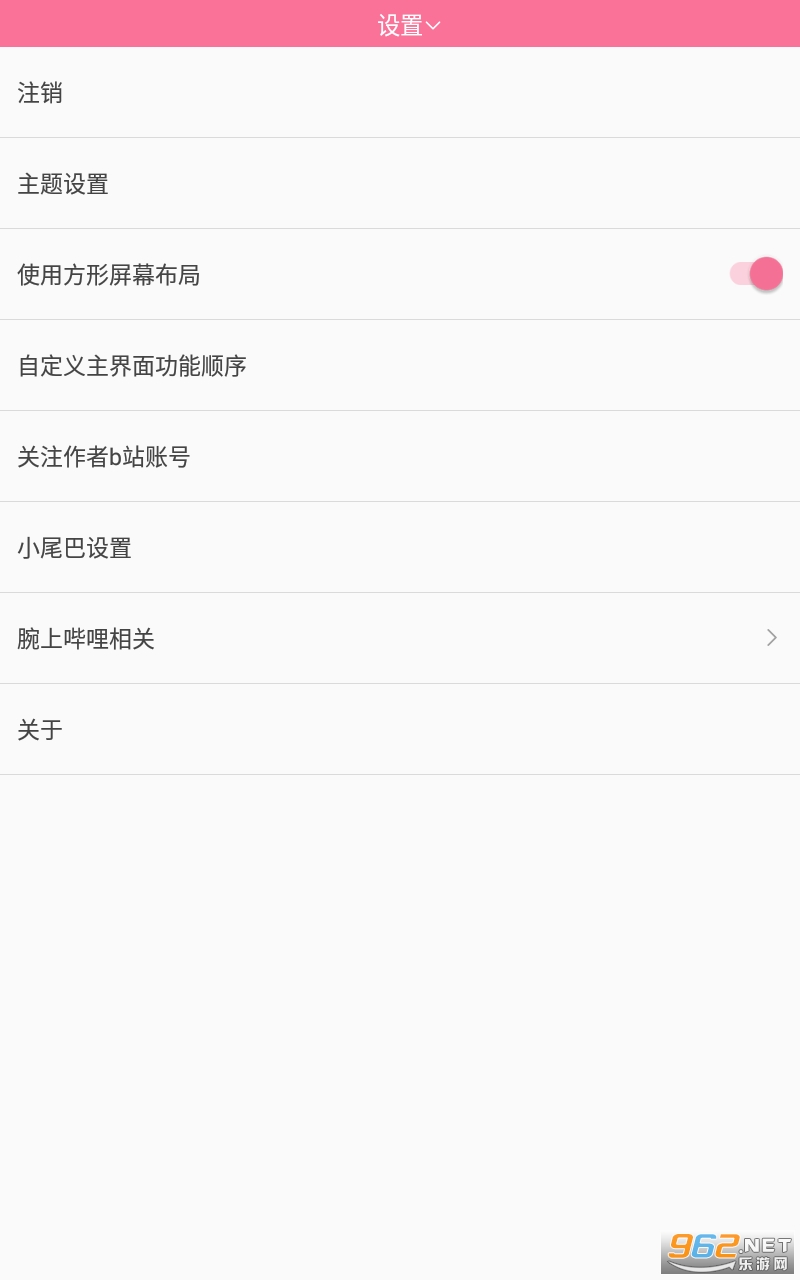
Task: Open the 关于 page
Action: (400, 730)
